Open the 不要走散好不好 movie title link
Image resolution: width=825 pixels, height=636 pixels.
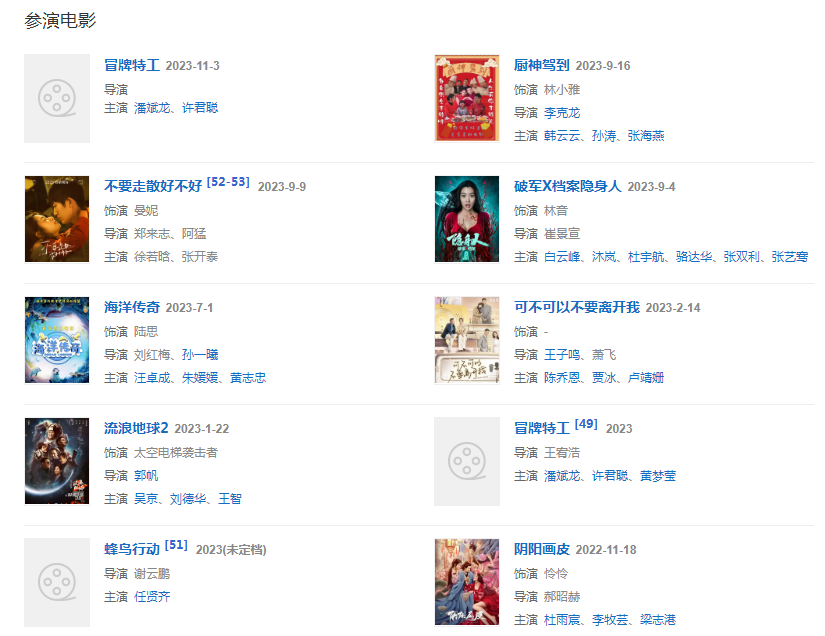point(153,186)
